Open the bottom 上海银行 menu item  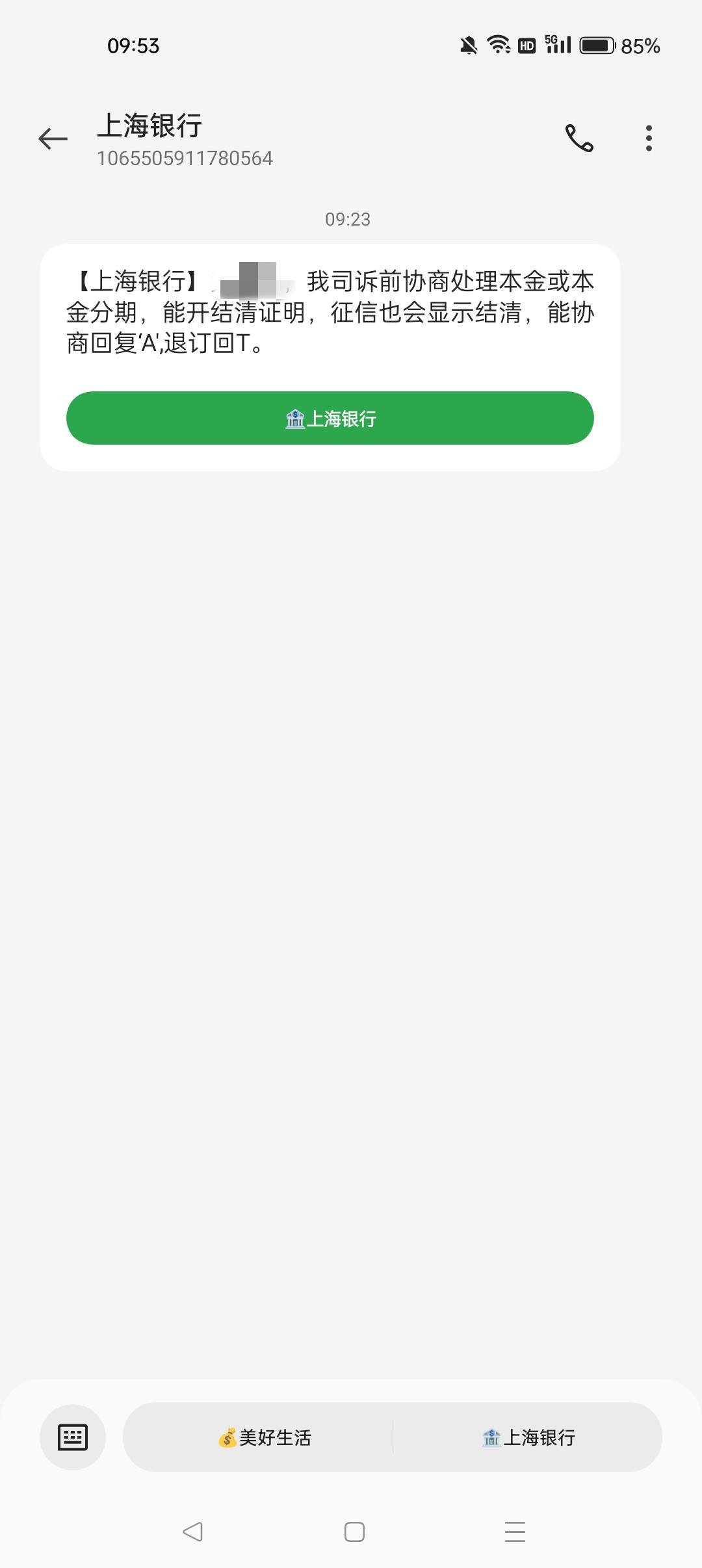528,1437
